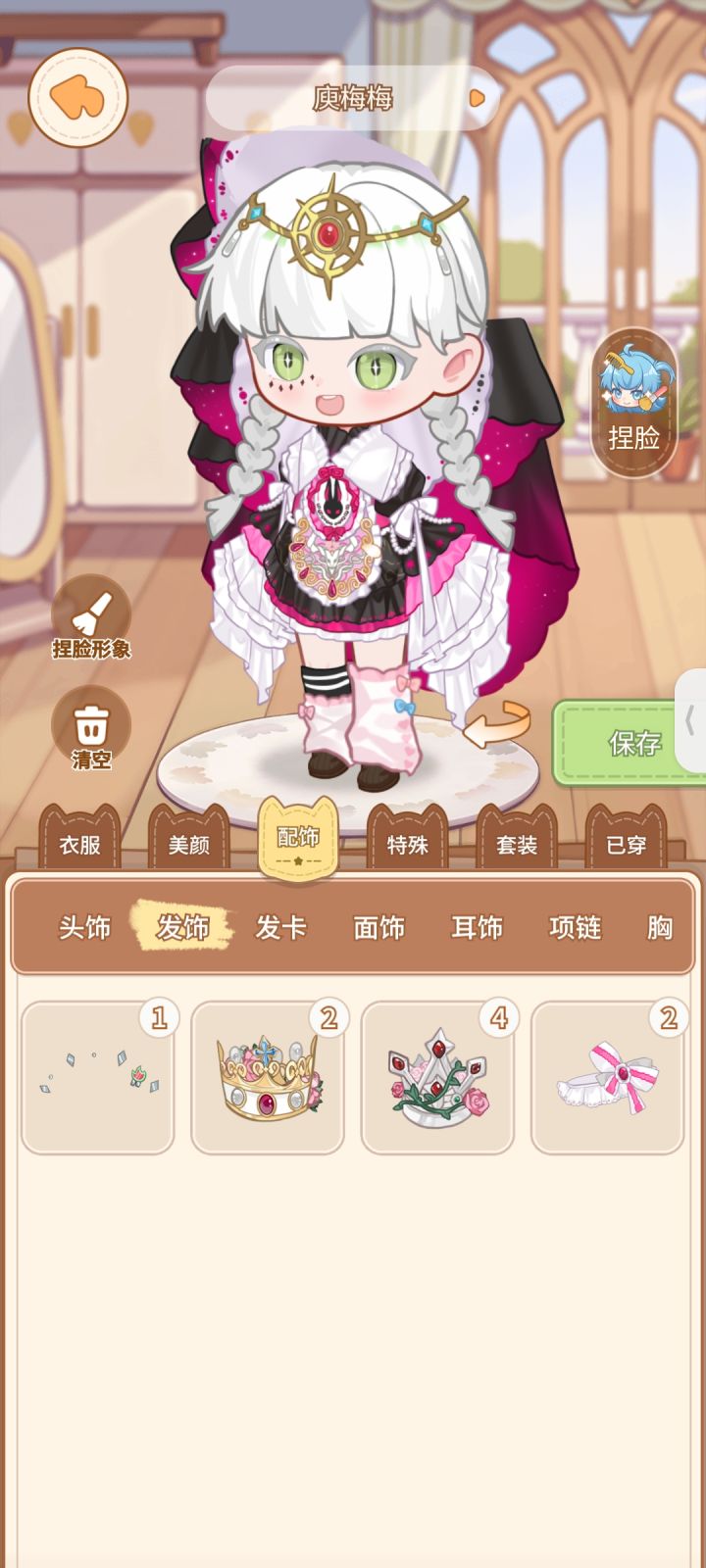The width and height of the screenshot is (706, 1568).
Task: Select the 头饰 headwear category
Action: (x=86, y=927)
